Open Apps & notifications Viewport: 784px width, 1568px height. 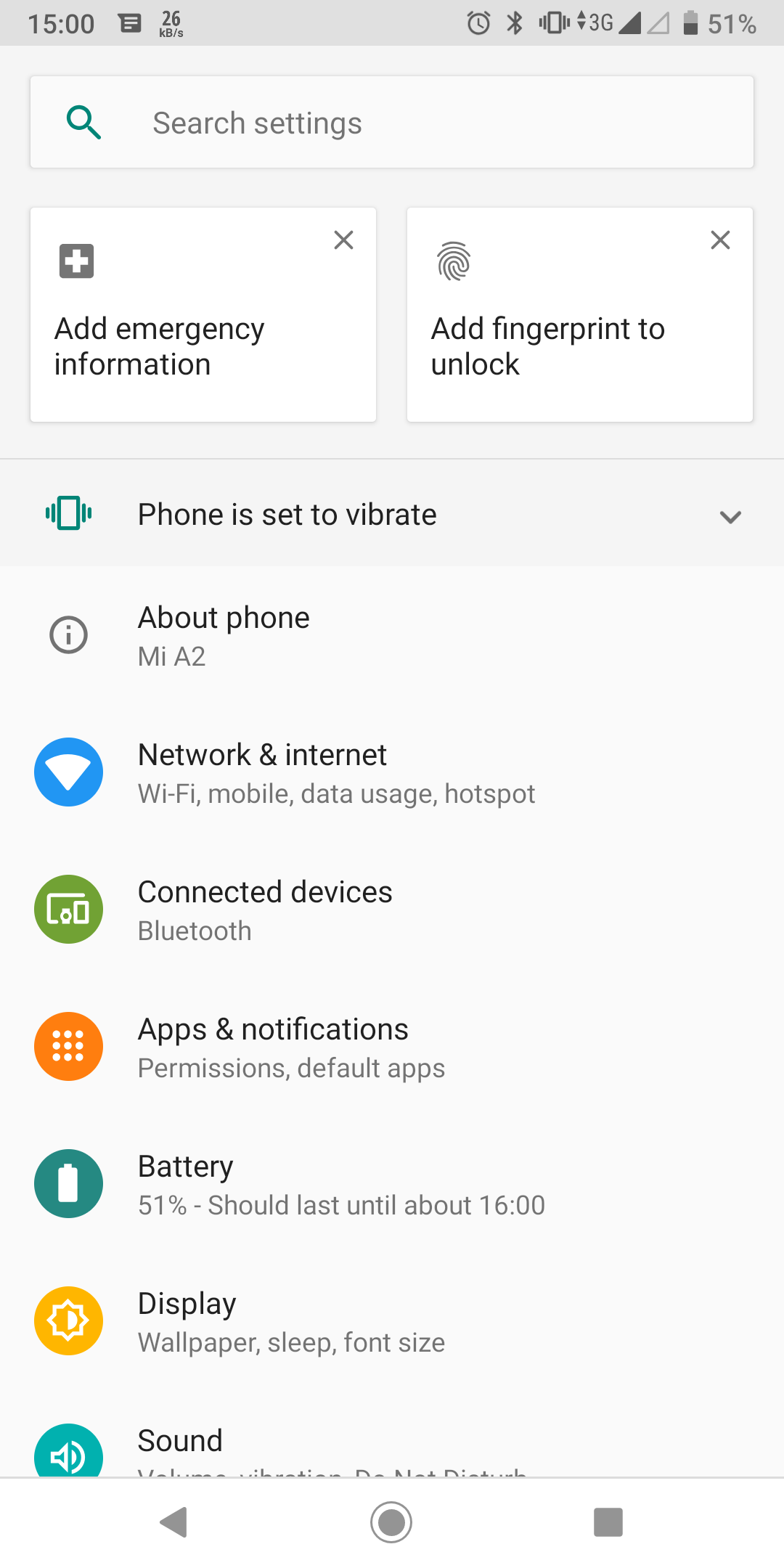[392, 1048]
